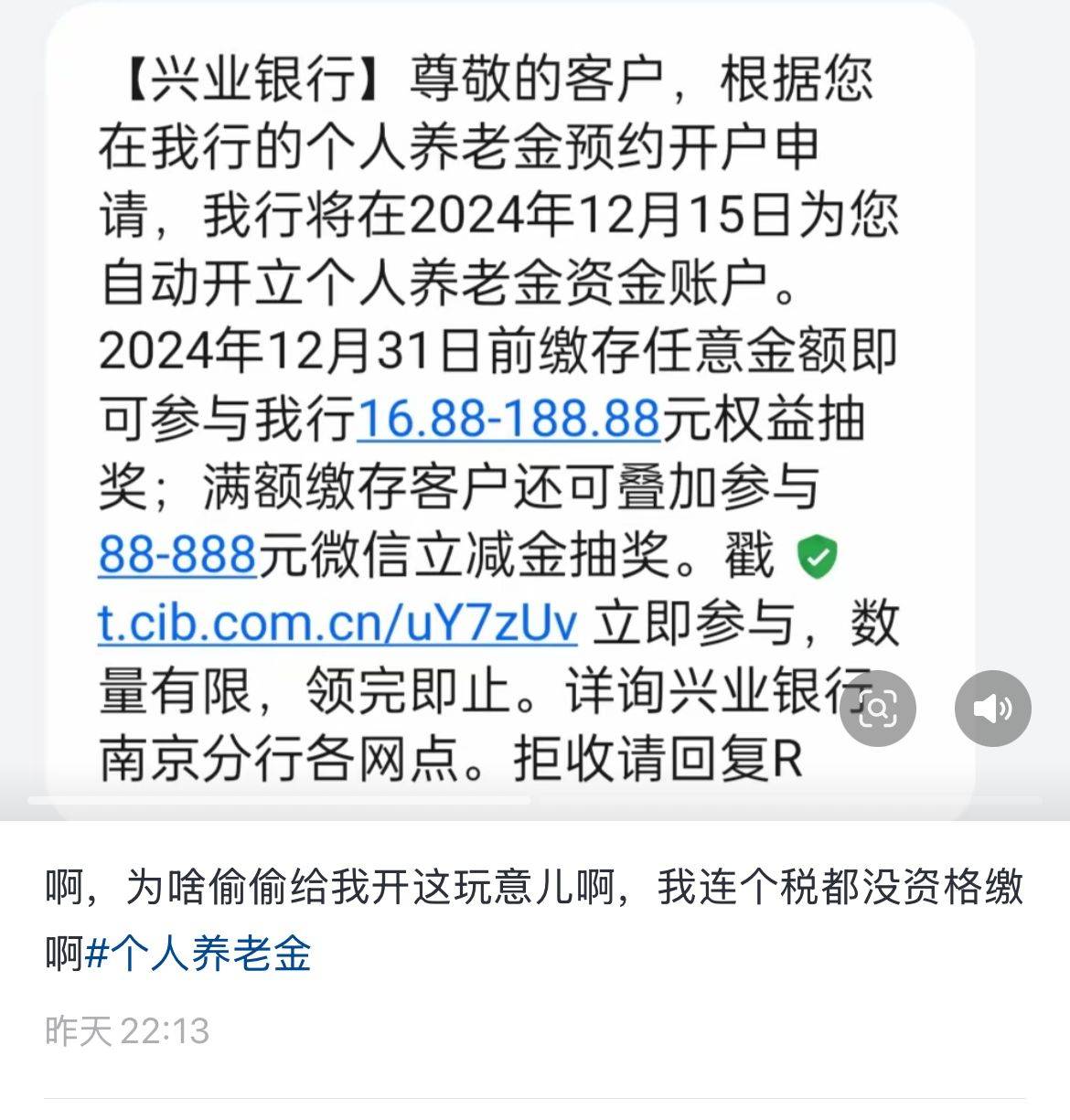Click the underlined 16.88-188.88 text

pyautogui.click(x=508, y=421)
